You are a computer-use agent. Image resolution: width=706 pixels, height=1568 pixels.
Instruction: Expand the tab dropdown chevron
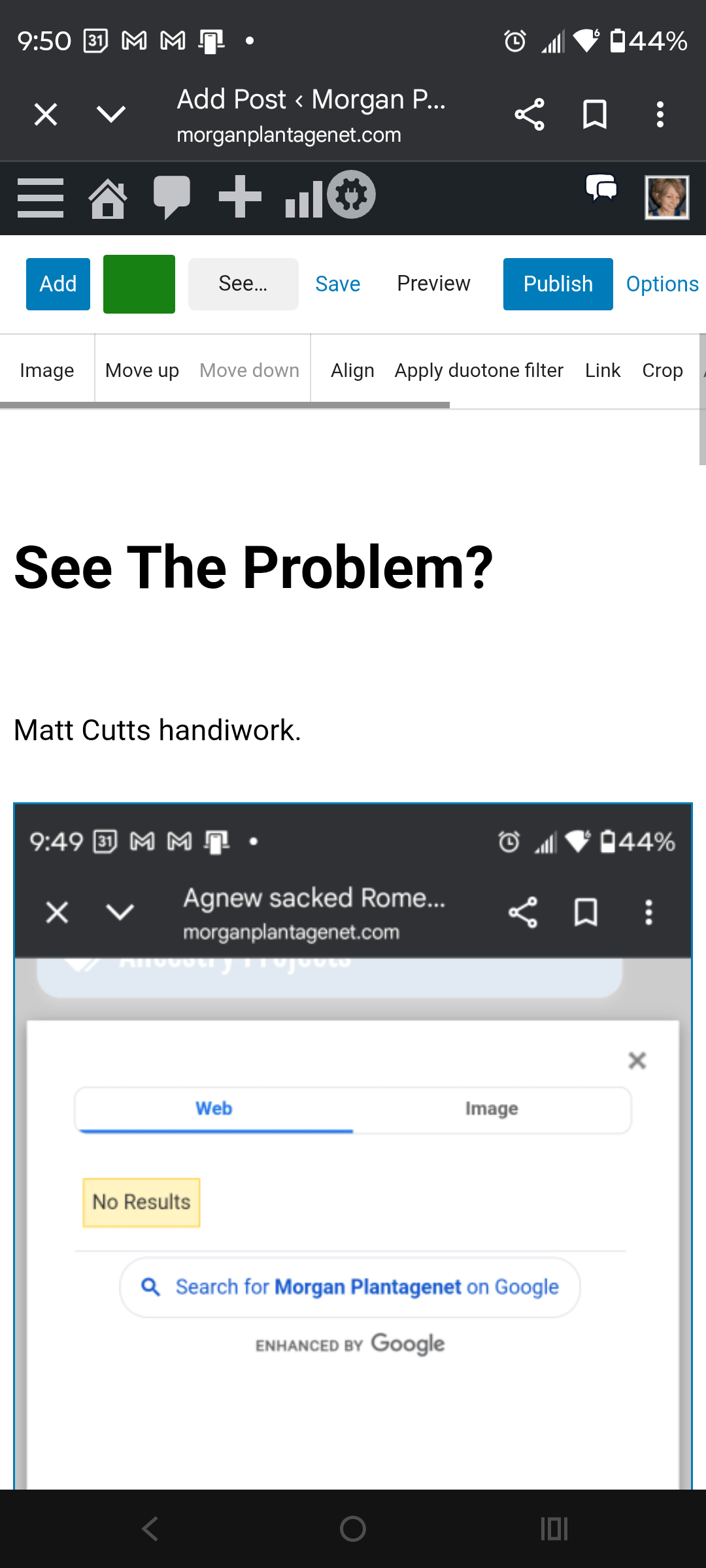click(111, 114)
